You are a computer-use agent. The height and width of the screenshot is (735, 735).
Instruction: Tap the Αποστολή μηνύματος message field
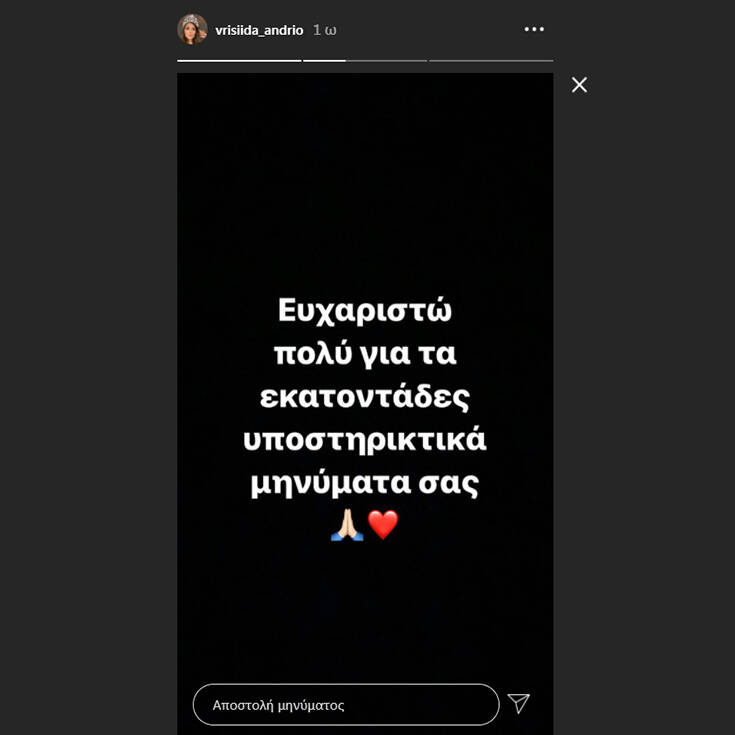(345, 705)
